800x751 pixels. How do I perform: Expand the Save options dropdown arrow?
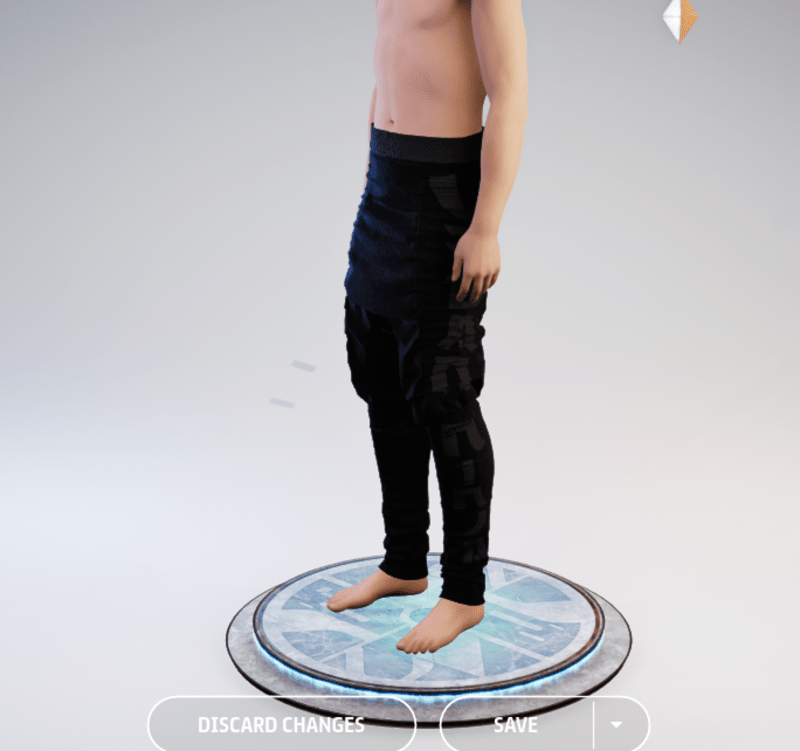coord(617,725)
